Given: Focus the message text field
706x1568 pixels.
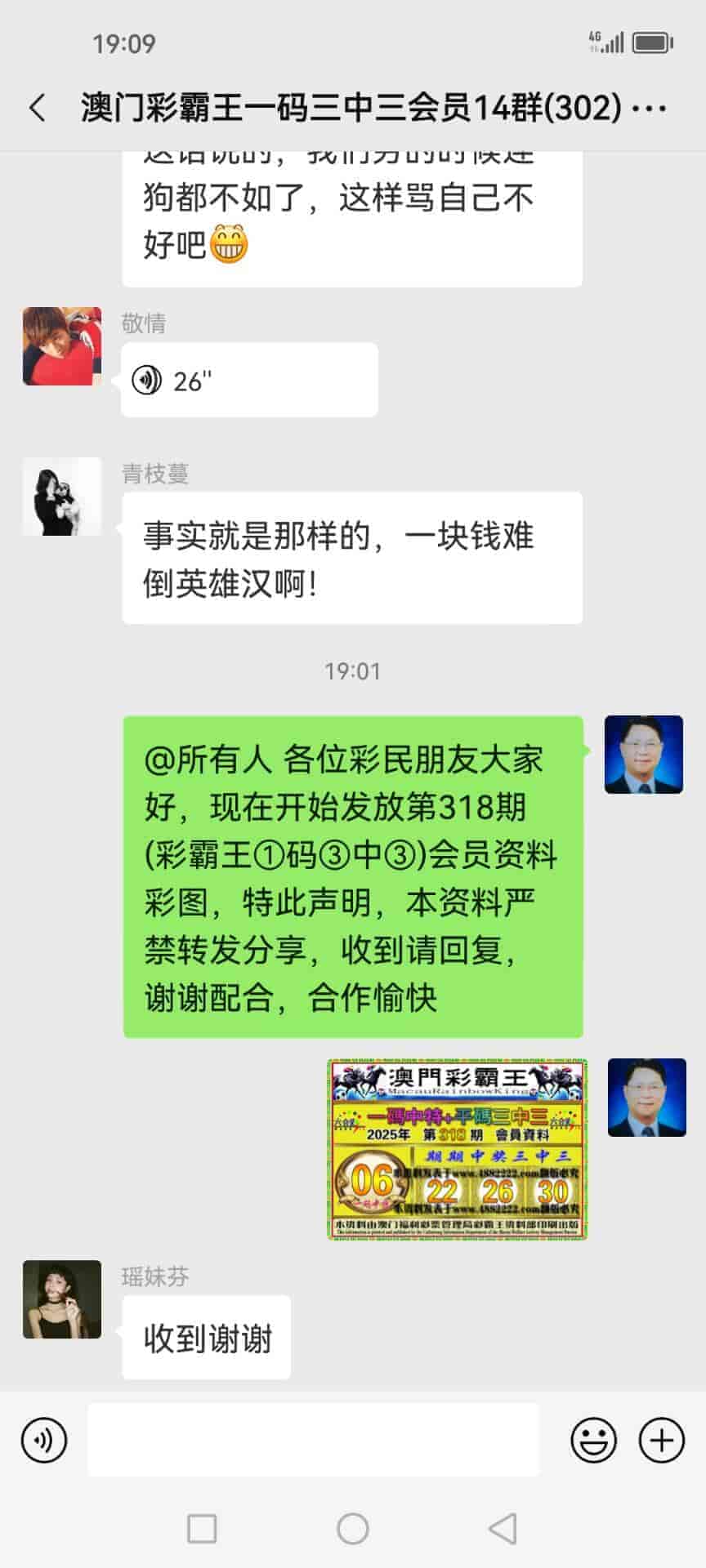Looking at the screenshot, I should [313, 1440].
